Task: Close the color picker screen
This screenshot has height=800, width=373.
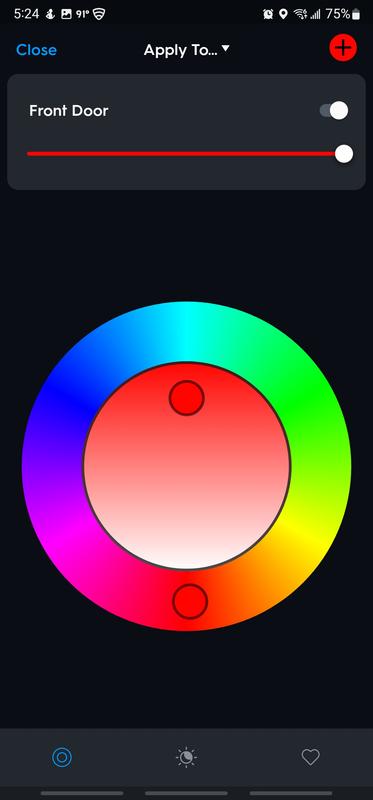Action: 36,50
